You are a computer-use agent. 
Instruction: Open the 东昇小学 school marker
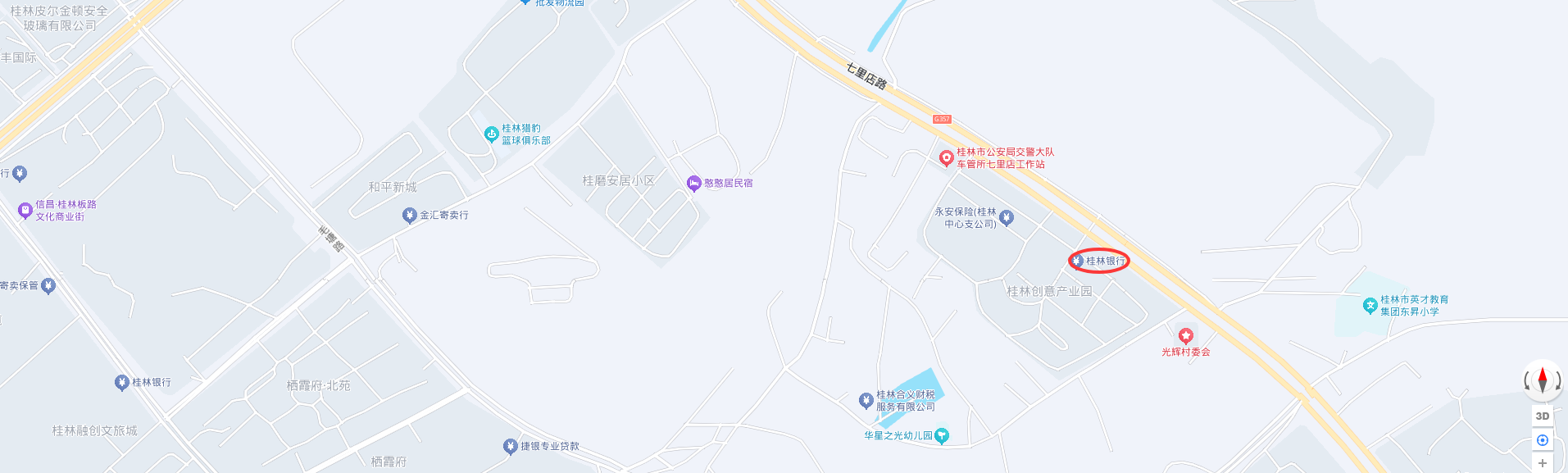[1370, 306]
